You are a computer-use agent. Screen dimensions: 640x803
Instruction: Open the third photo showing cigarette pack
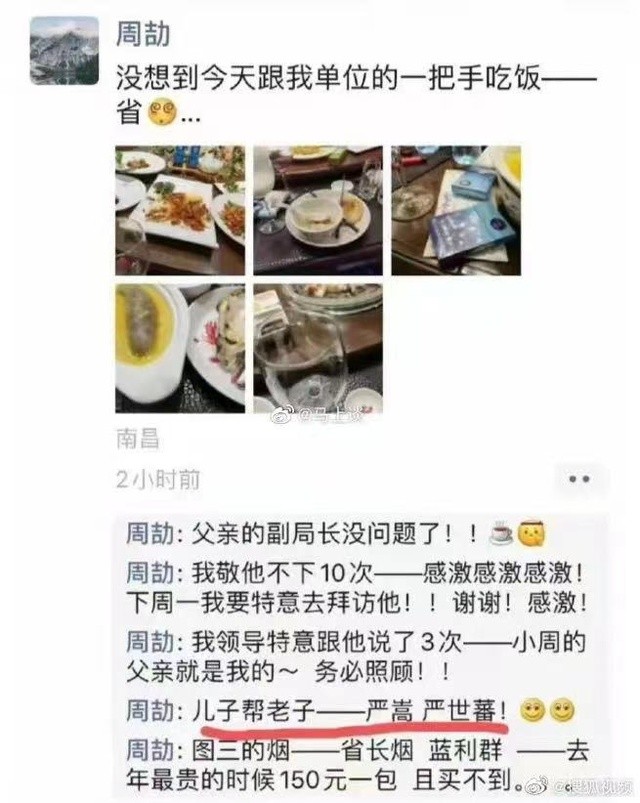point(456,210)
